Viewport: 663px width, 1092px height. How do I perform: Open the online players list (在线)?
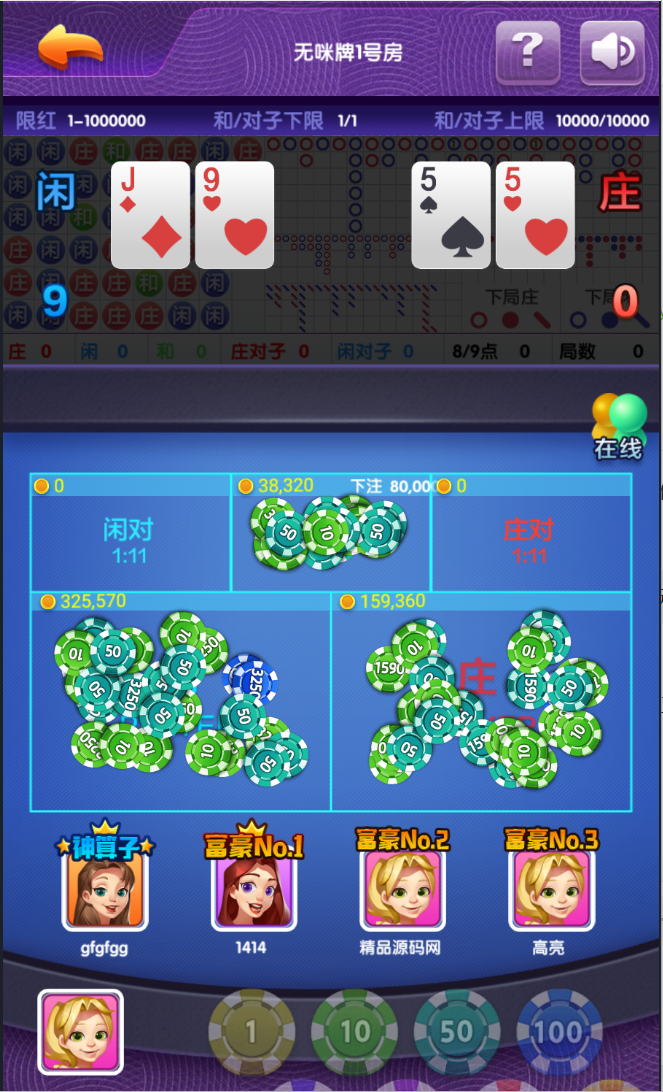point(618,425)
